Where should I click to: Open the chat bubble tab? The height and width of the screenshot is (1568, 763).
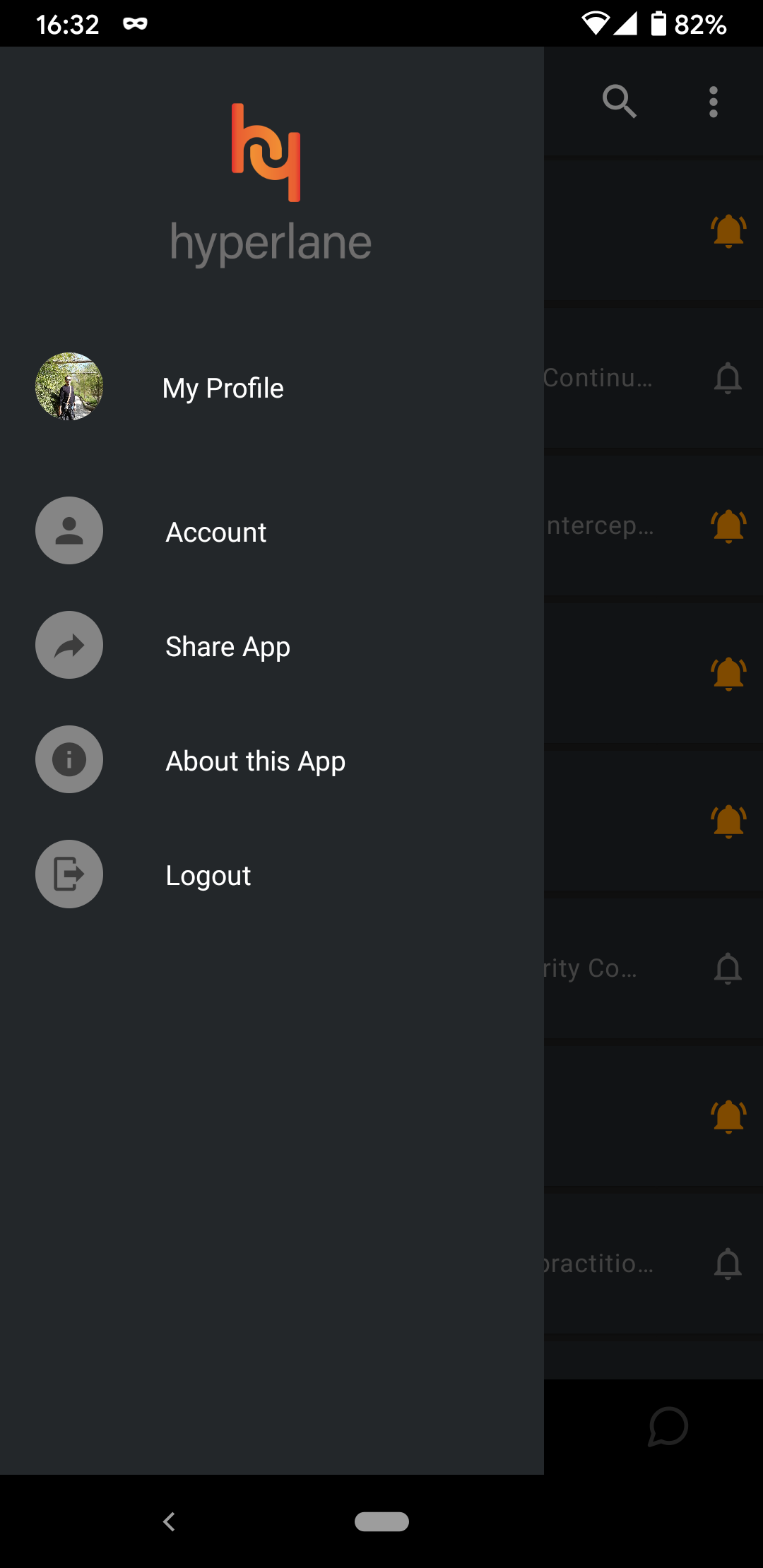coord(668,1427)
